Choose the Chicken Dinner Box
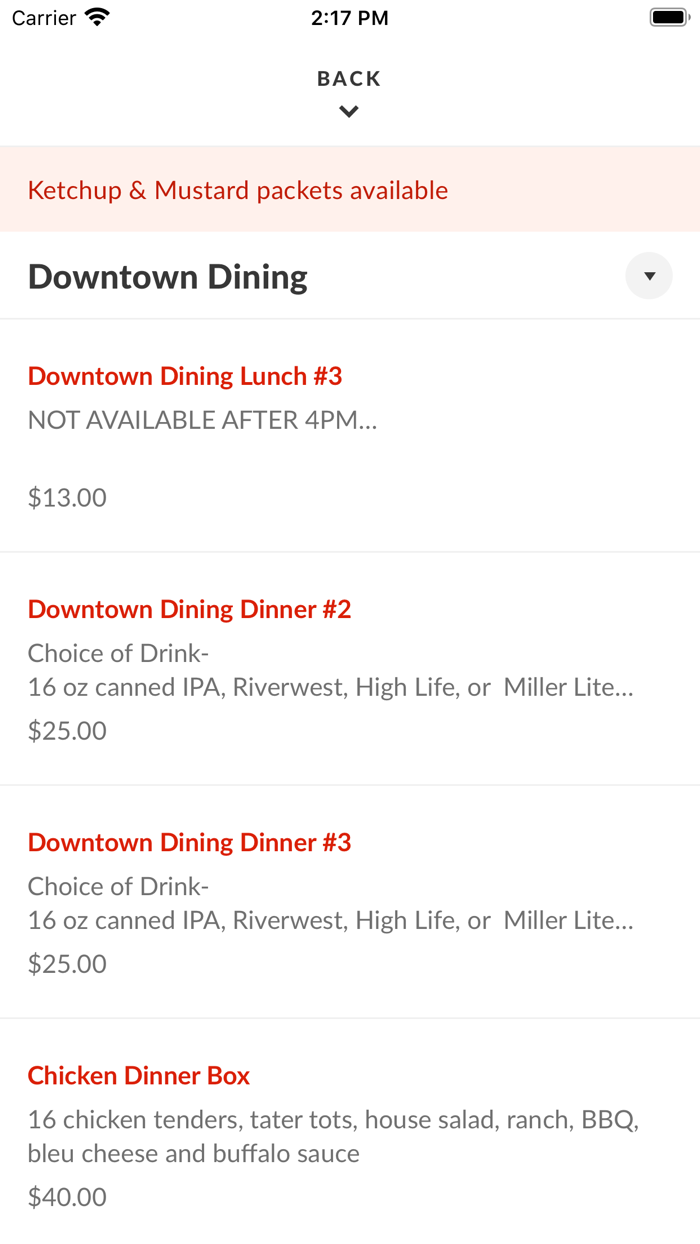700x1244 pixels. [x=139, y=1076]
